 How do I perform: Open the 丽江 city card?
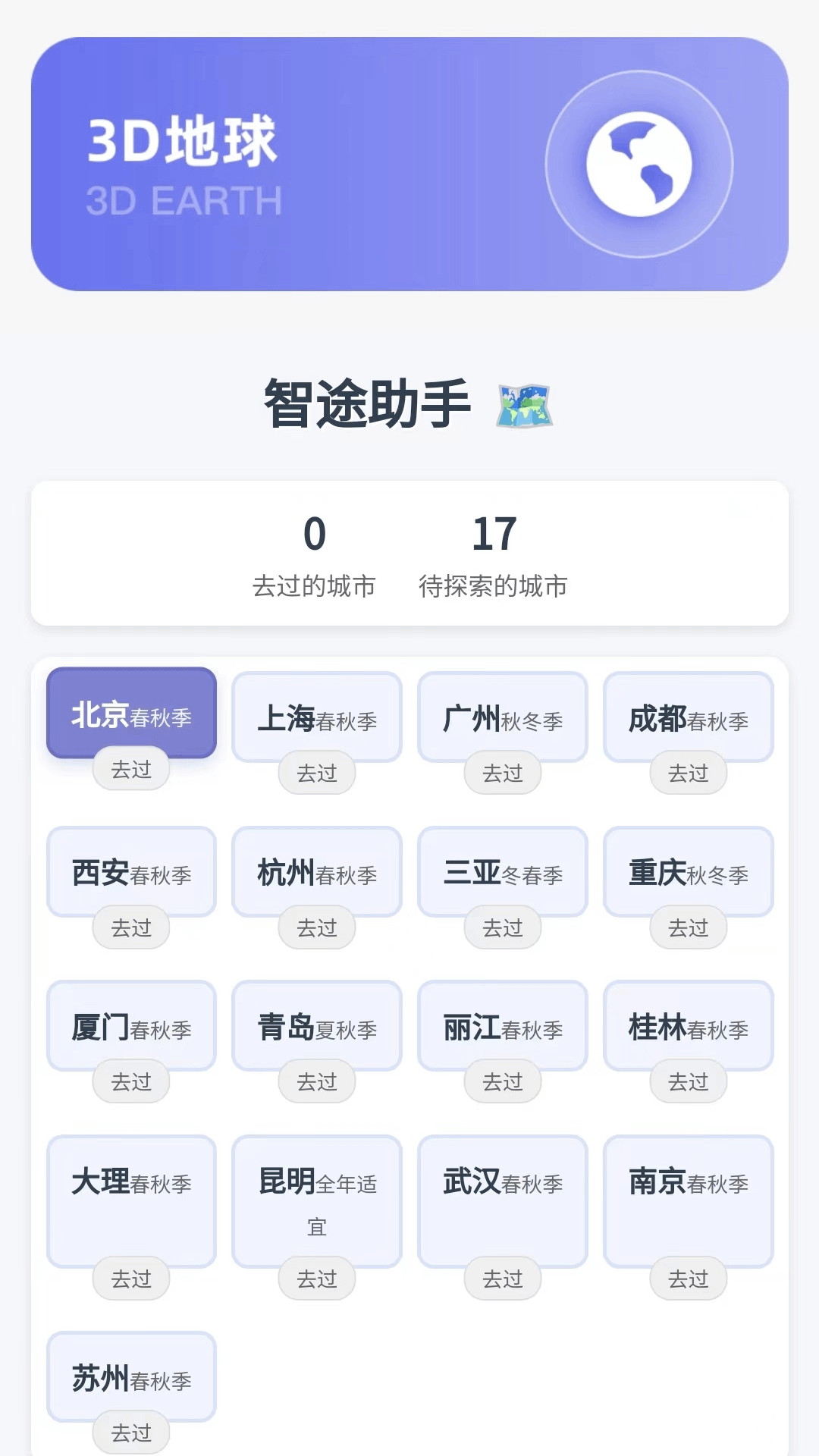(503, 1025)
